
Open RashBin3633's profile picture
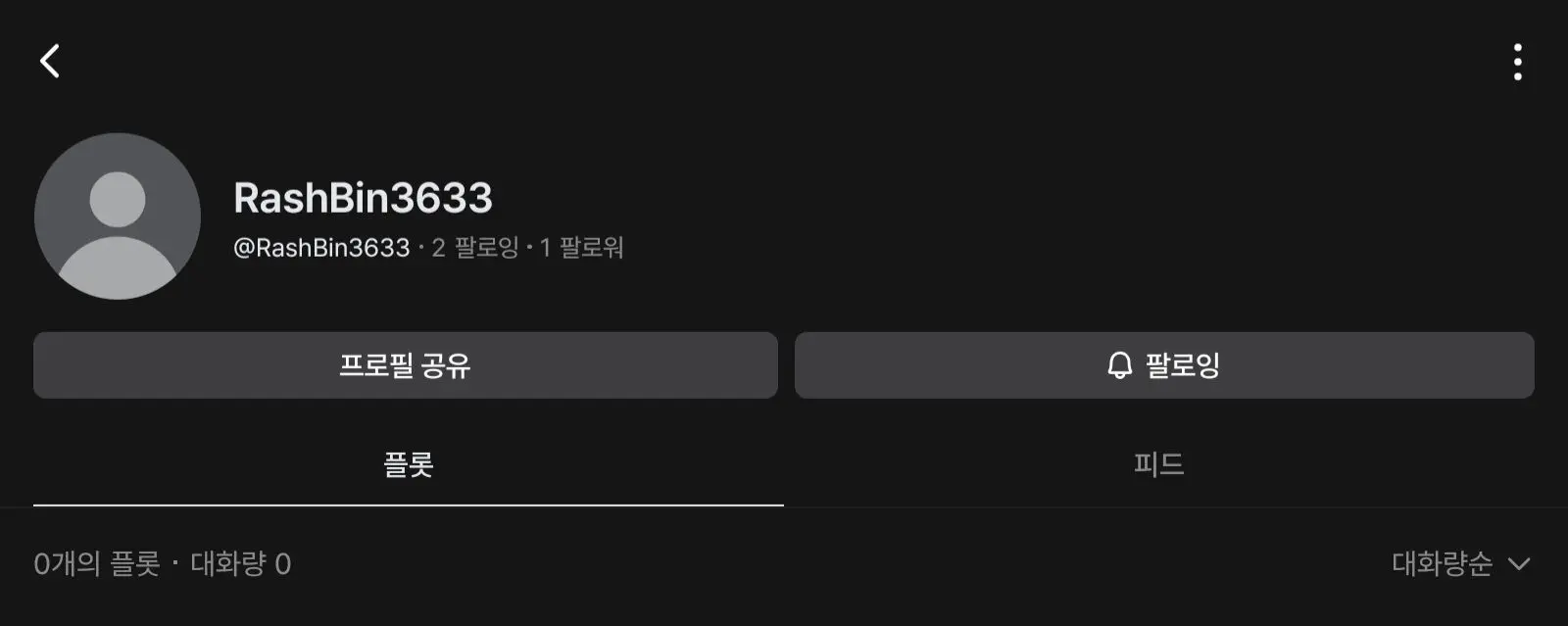pos(118,217)
